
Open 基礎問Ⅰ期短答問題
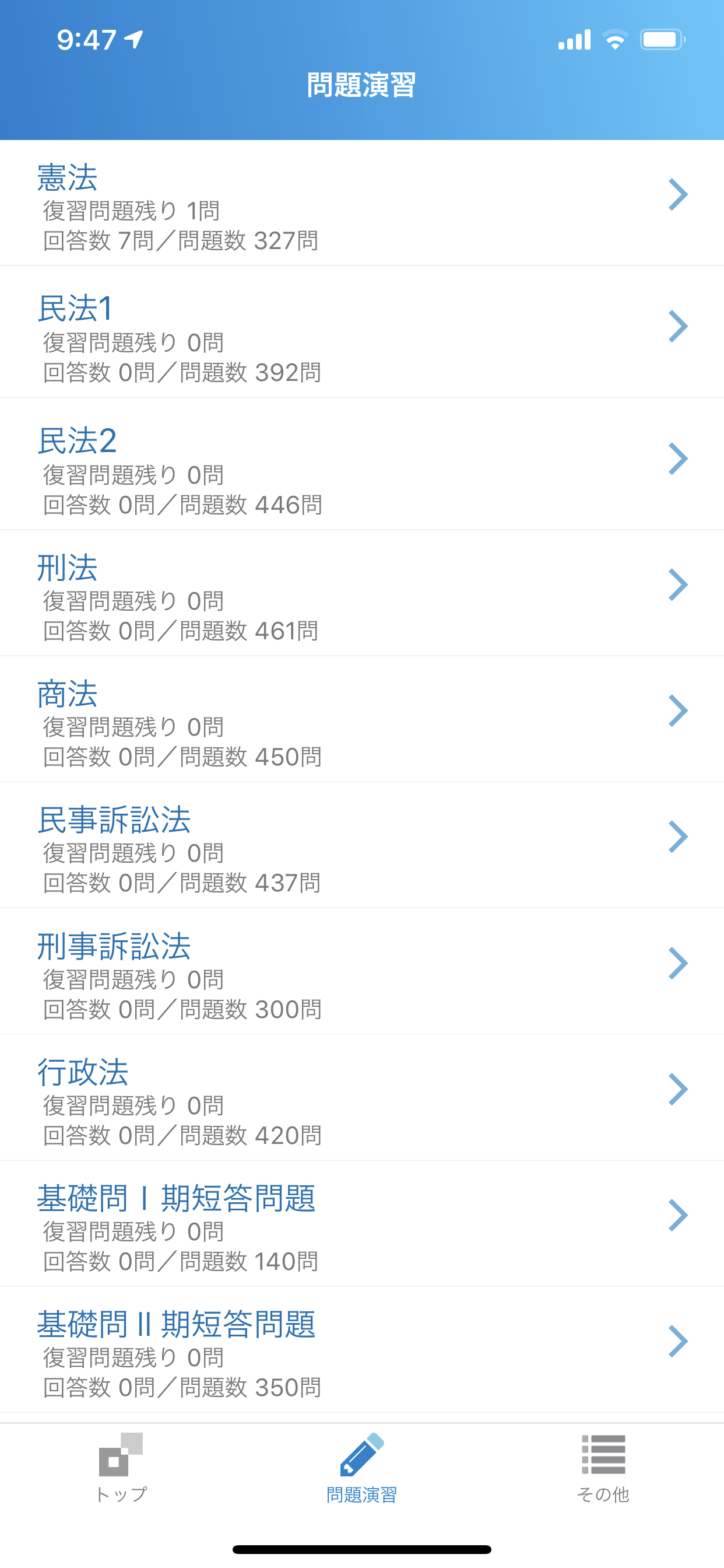click(362, 1223)
